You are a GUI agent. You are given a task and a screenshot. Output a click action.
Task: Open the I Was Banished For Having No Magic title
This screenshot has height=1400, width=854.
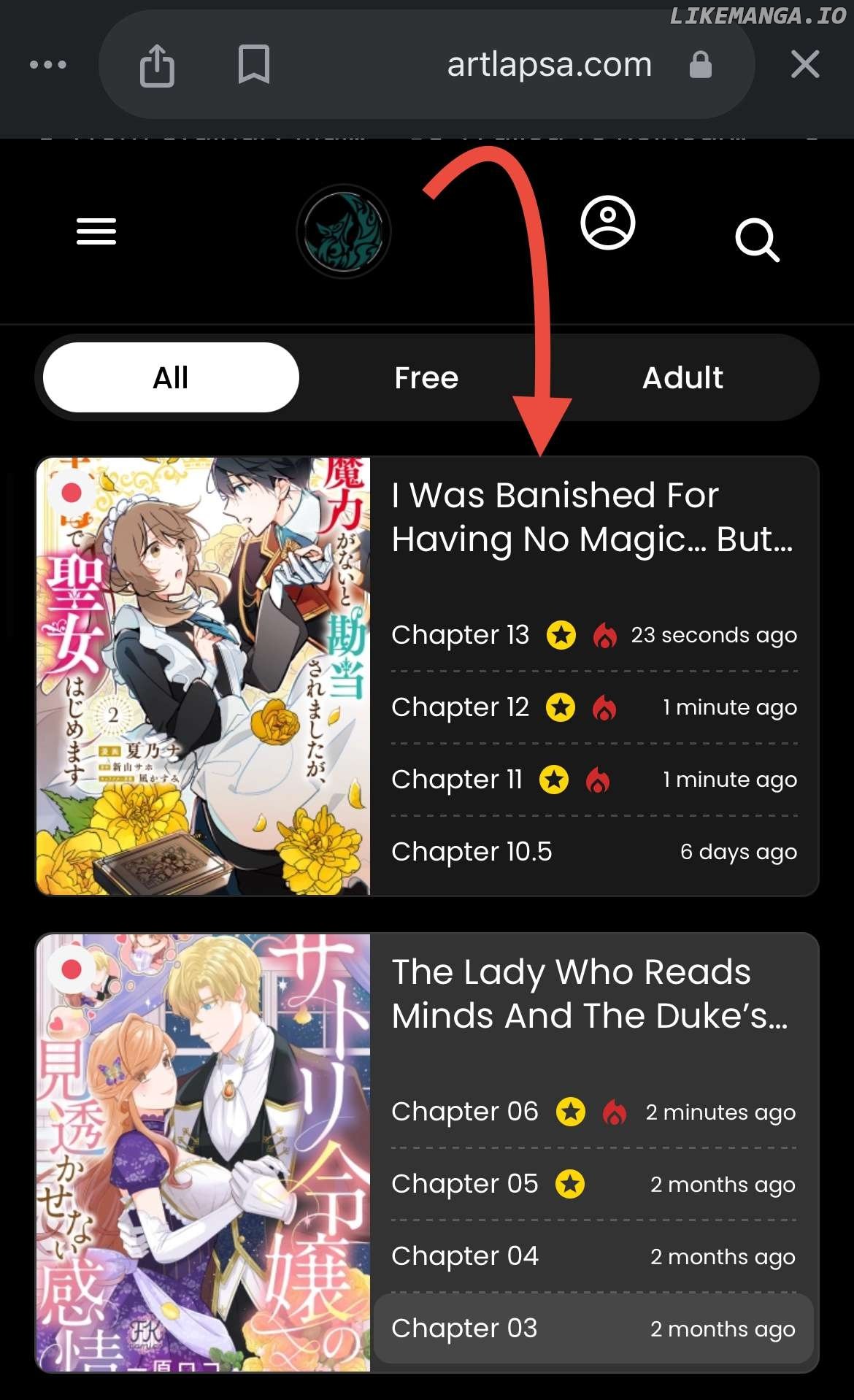point(591,517)
